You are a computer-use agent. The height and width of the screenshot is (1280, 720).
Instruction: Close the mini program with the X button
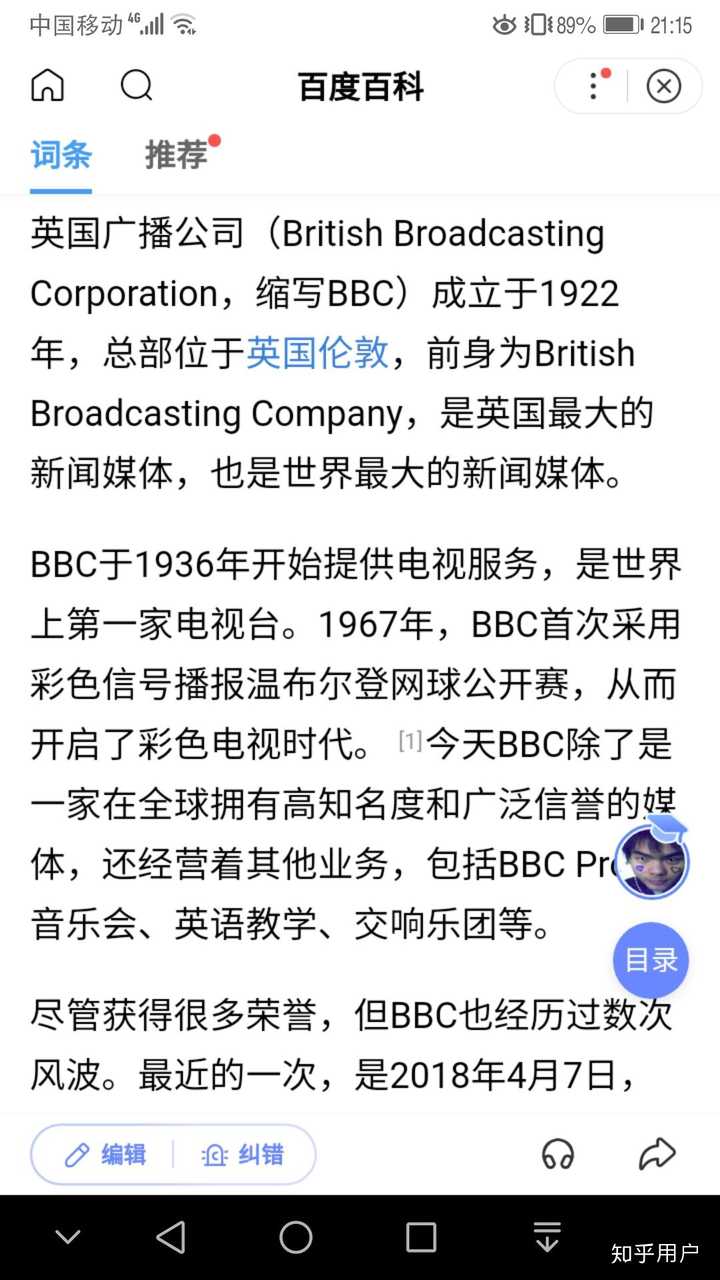663,86
